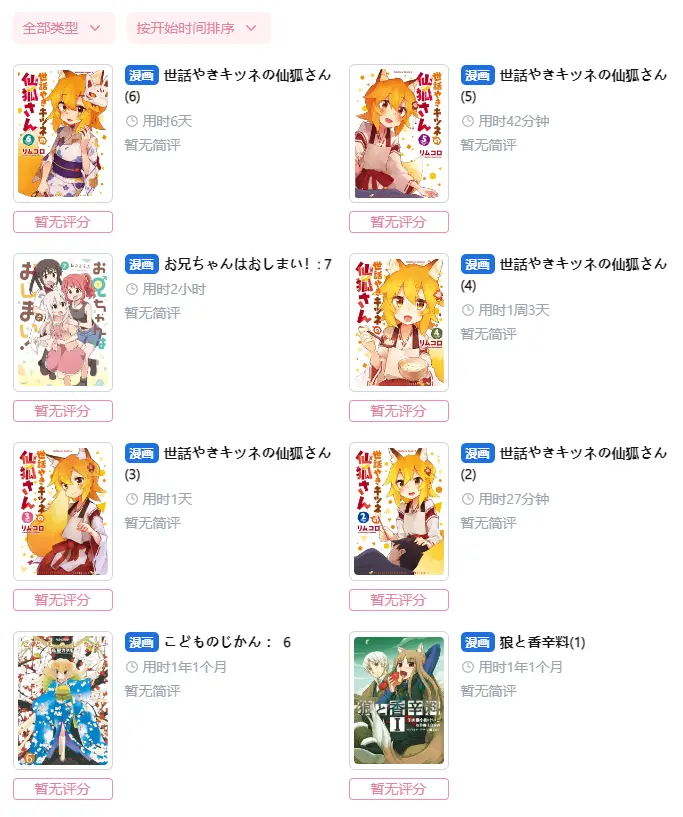Open 世話やきキツネの仙狐さん (6) entry
This screenshot has height=817, width=683.
(247, 74)
